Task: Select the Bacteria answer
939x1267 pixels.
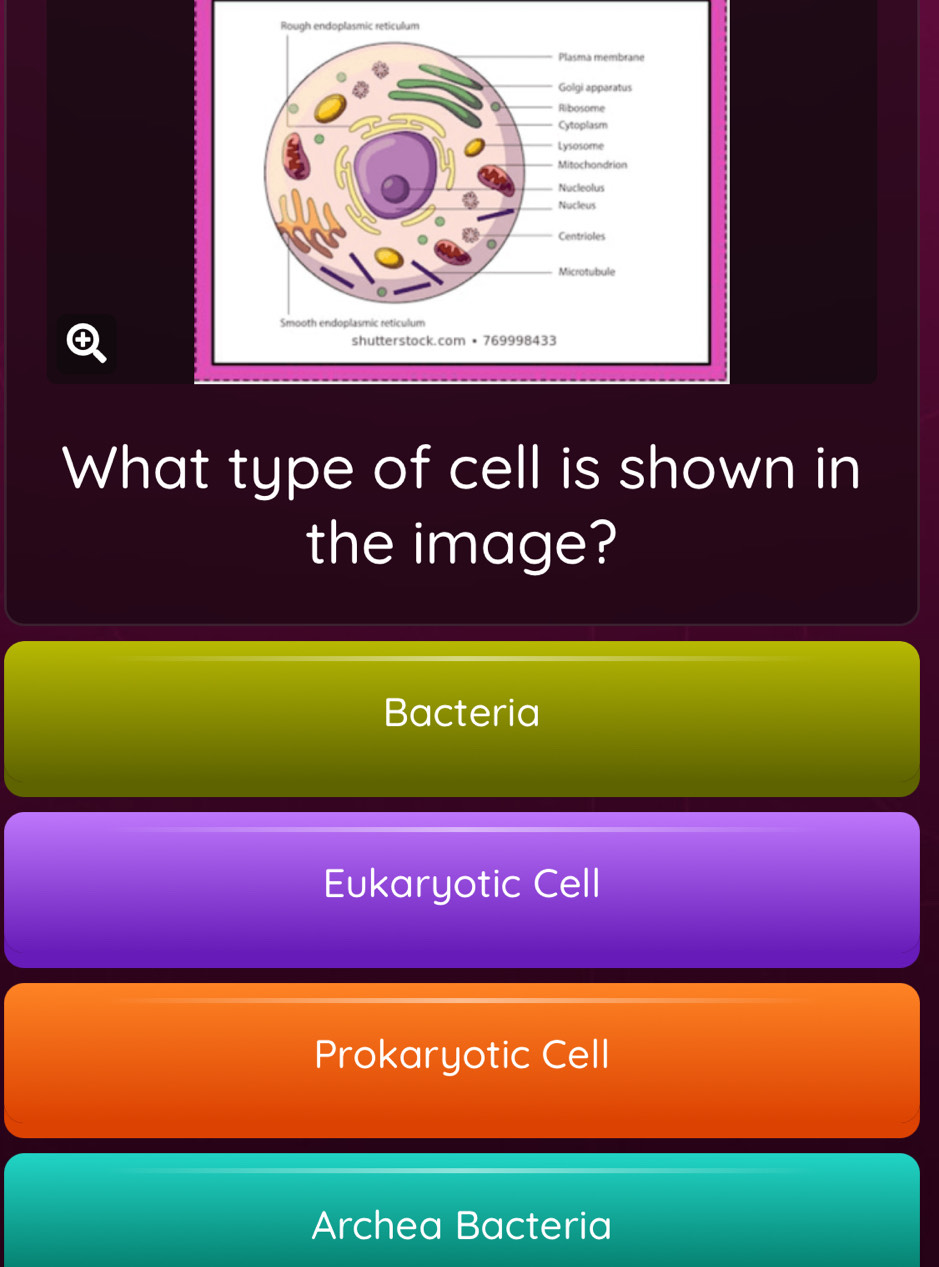Action: (460, 713)
